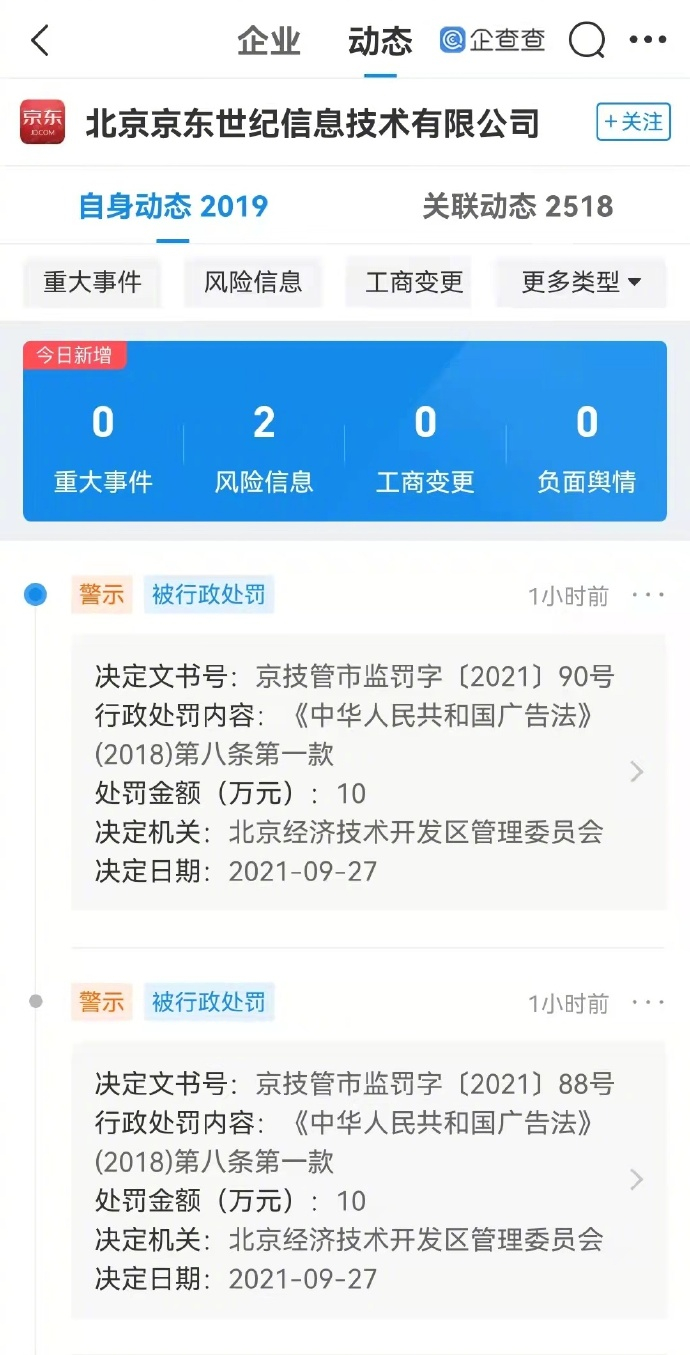Image resolution: width=690 pixels, height=1355 pixels.
Task: Filter by 重大事件 chip
Action: (93, 282)
